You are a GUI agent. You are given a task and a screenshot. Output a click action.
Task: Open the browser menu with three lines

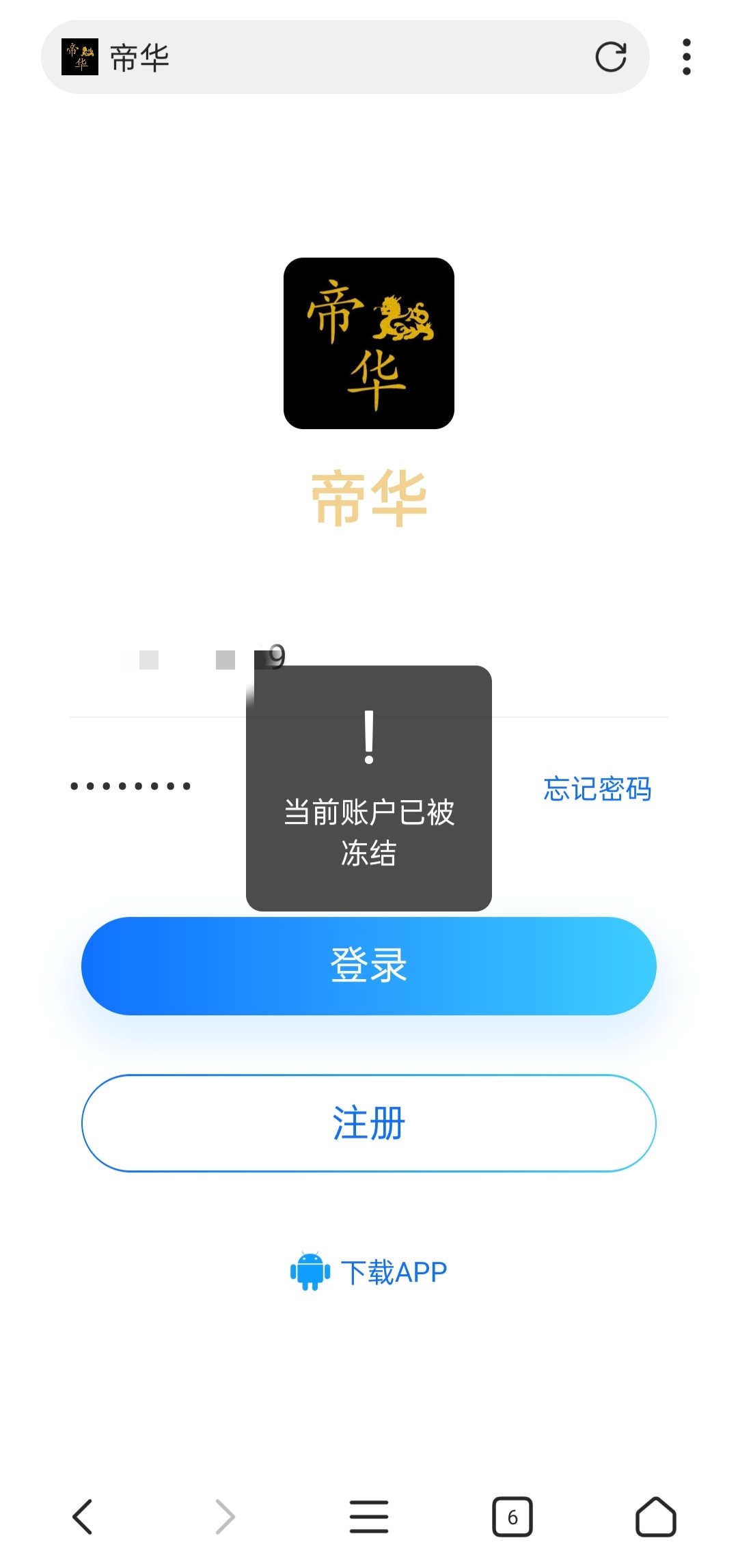(x=368, y=1517)
